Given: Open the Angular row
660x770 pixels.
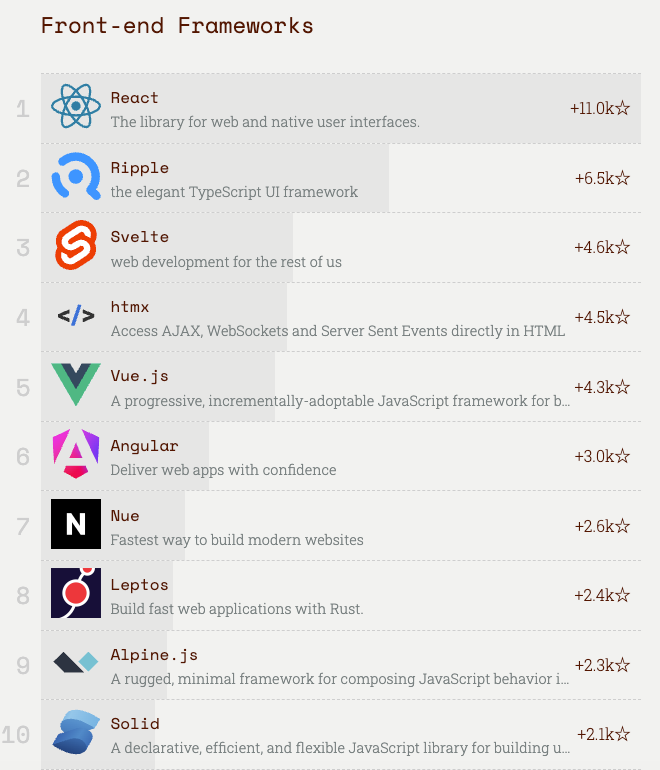Looking at the screenshot, I should [145, 446].
